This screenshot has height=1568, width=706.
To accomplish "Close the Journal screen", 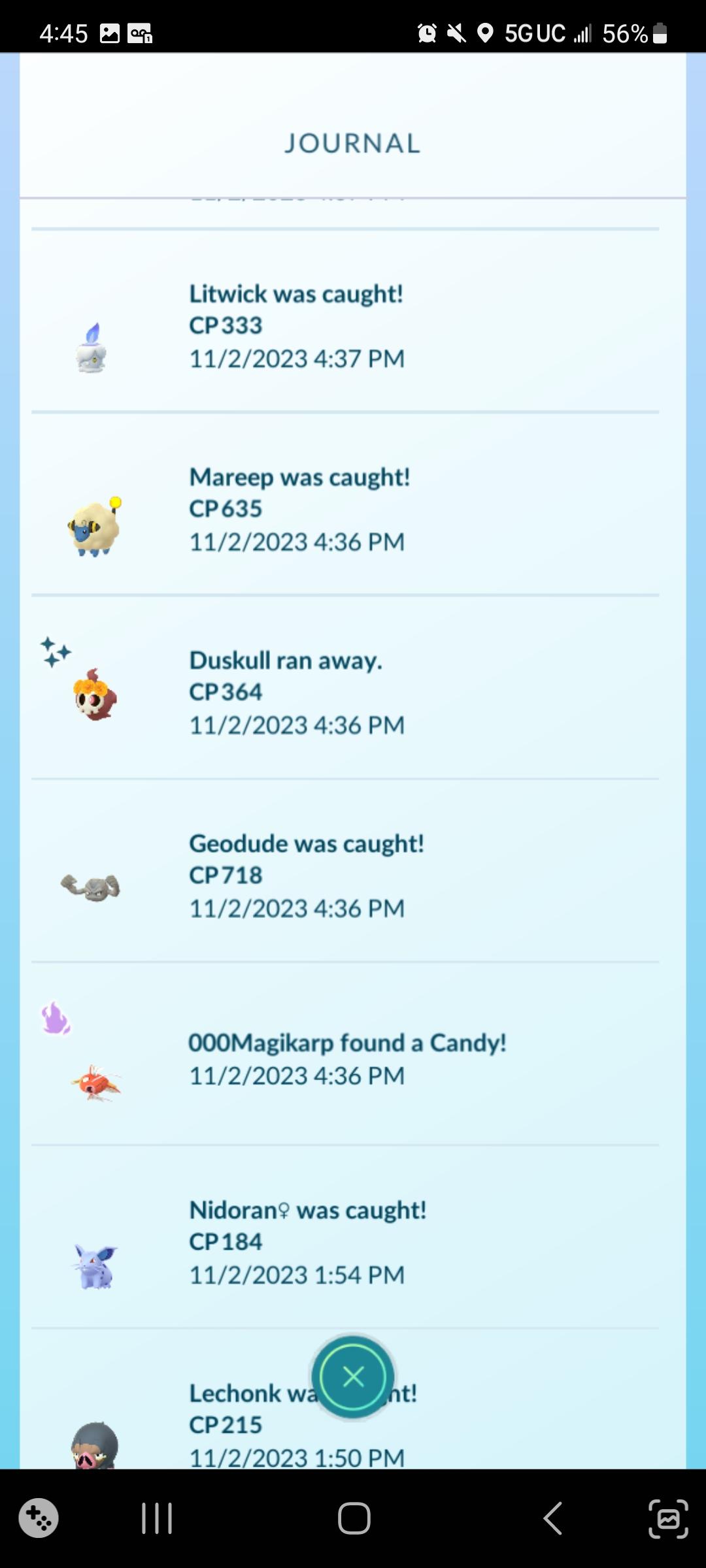I will [353, 1377].
